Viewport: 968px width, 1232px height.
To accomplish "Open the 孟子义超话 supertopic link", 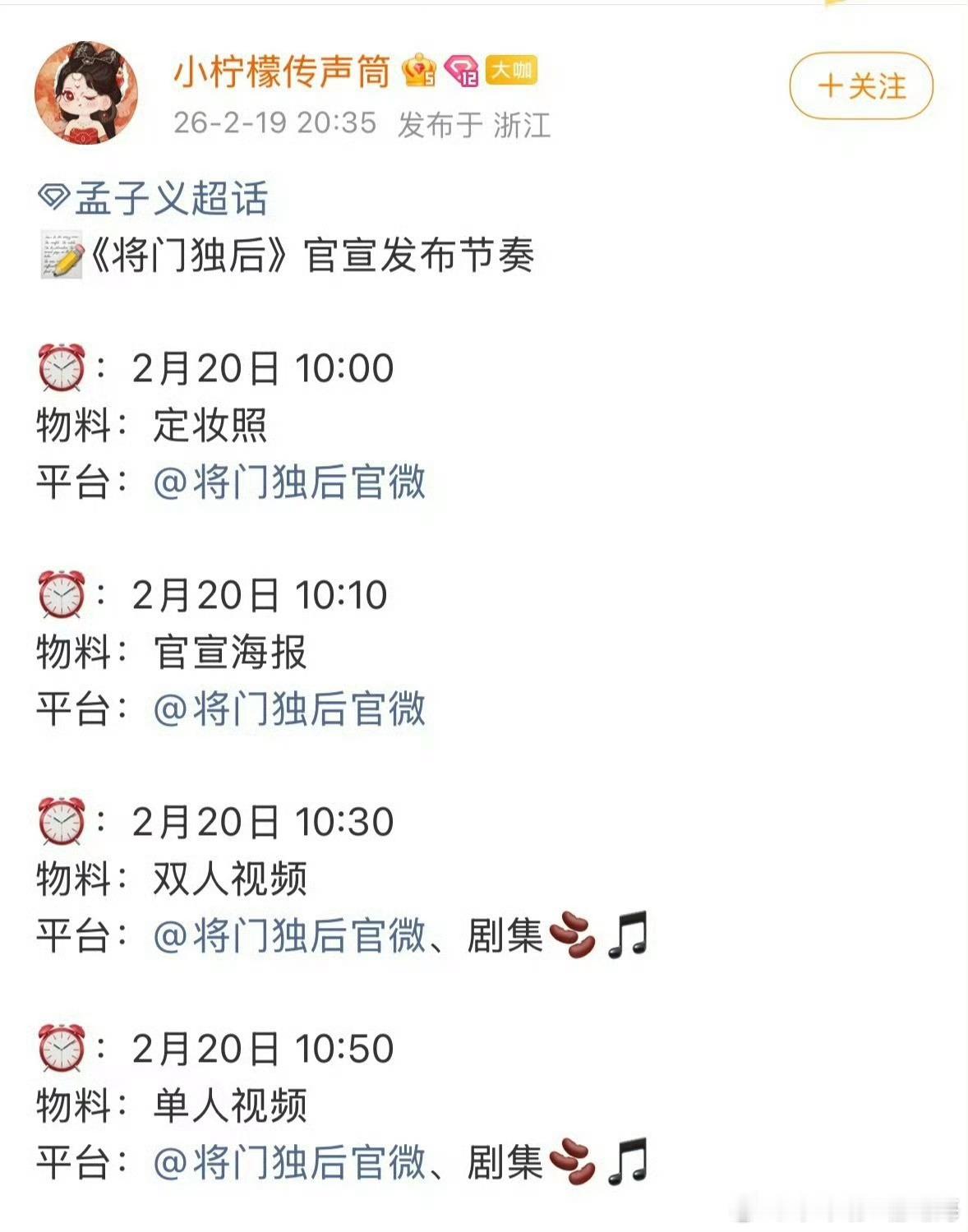I will (x=173, y=197).
